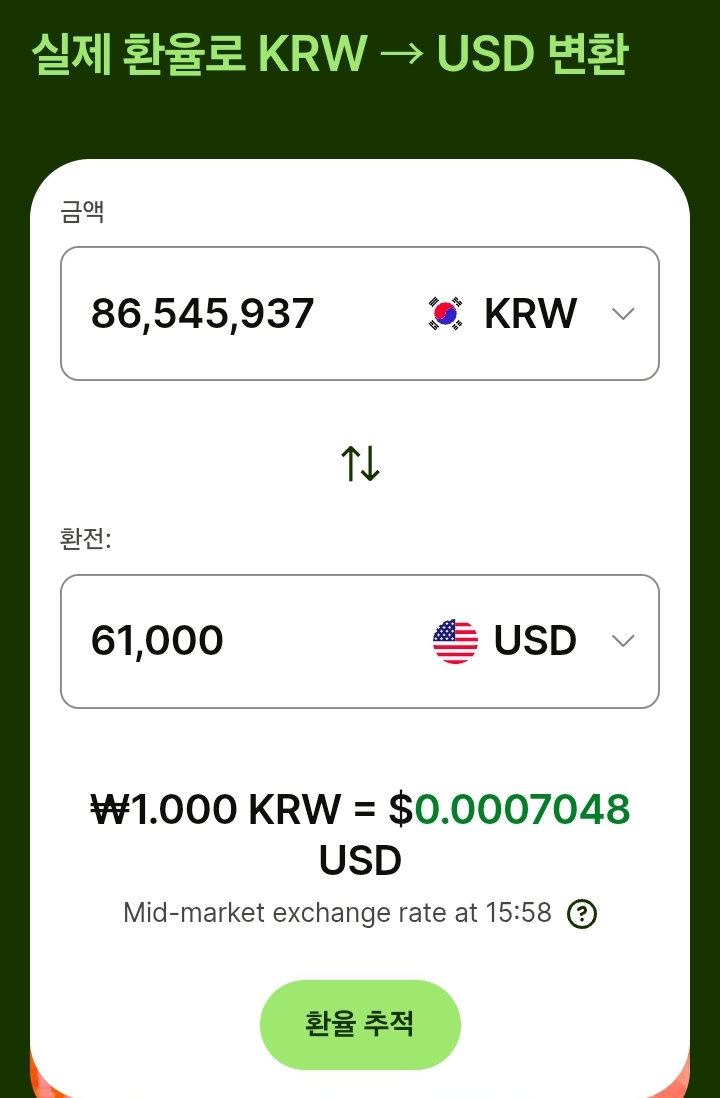Open the USD currency dropdown
This screenshot has height=1098, width=720.
[534, 641]
